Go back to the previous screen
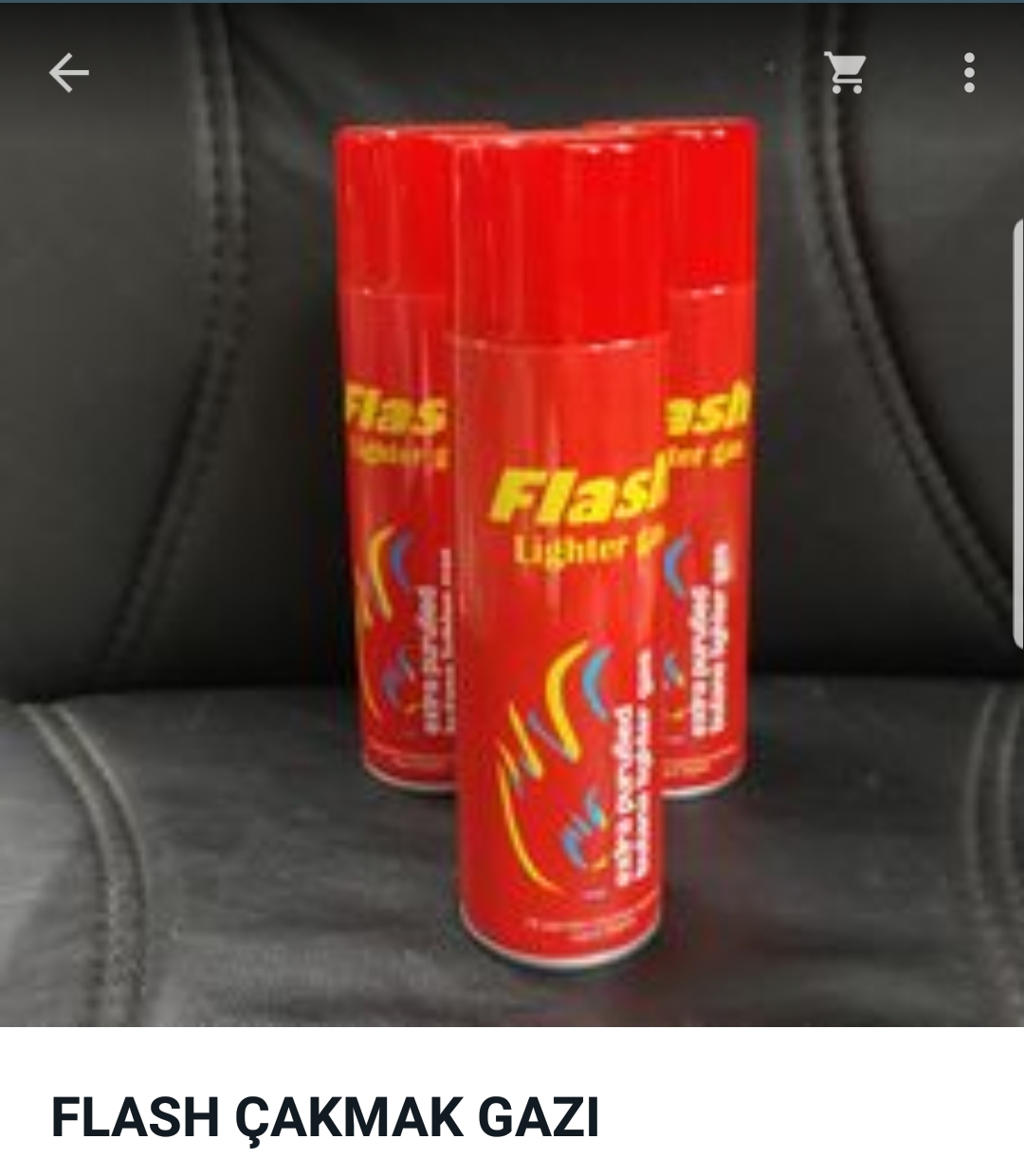The image size is (1024, 1176). 68,73
